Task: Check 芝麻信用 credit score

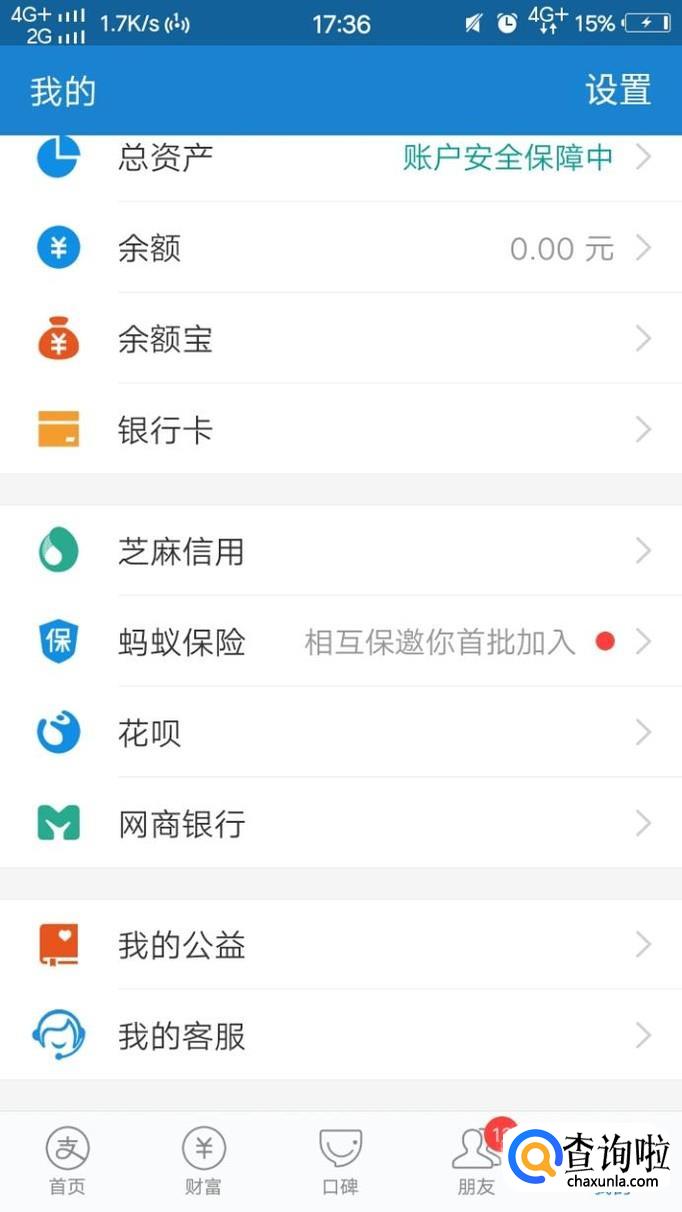Action: 340,551
